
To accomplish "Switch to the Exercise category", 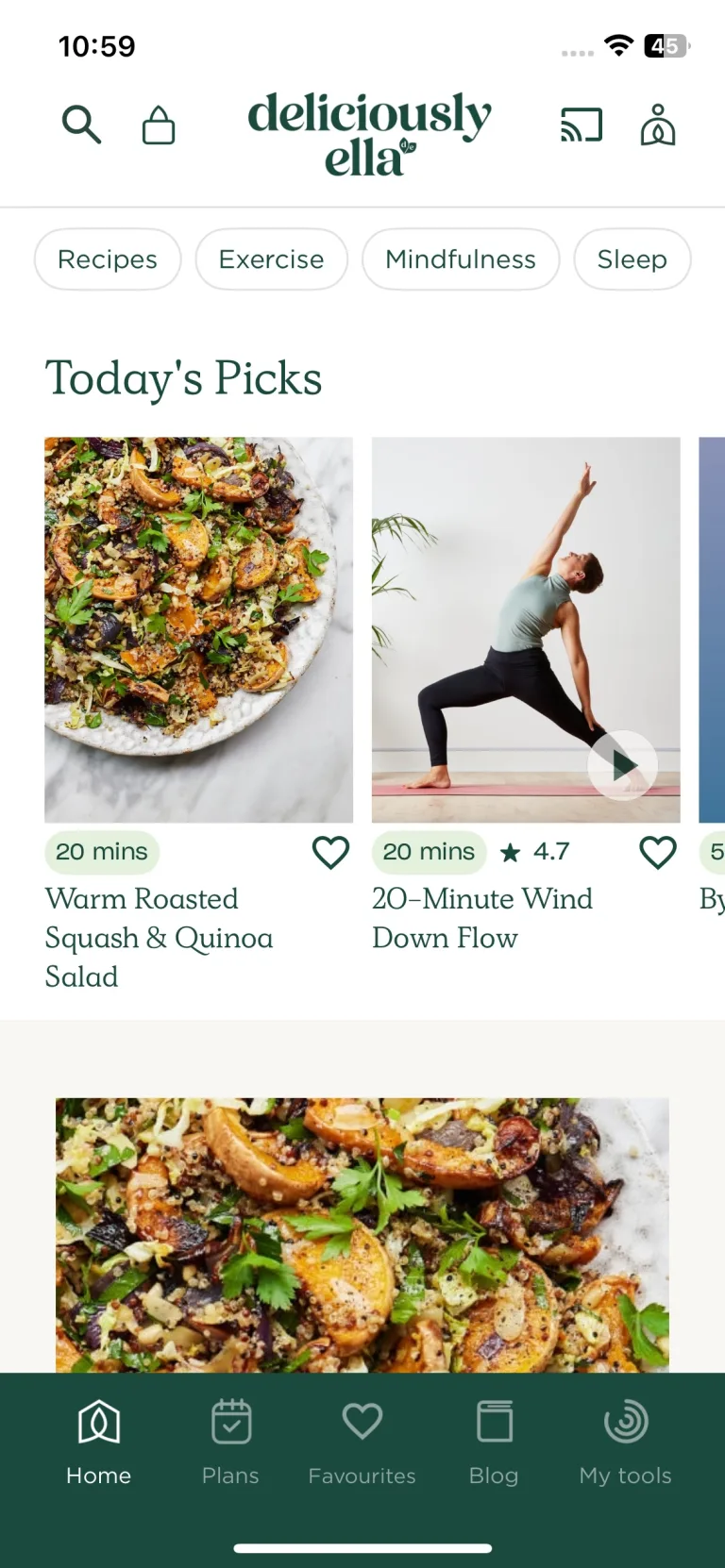I will pos(271,259).
